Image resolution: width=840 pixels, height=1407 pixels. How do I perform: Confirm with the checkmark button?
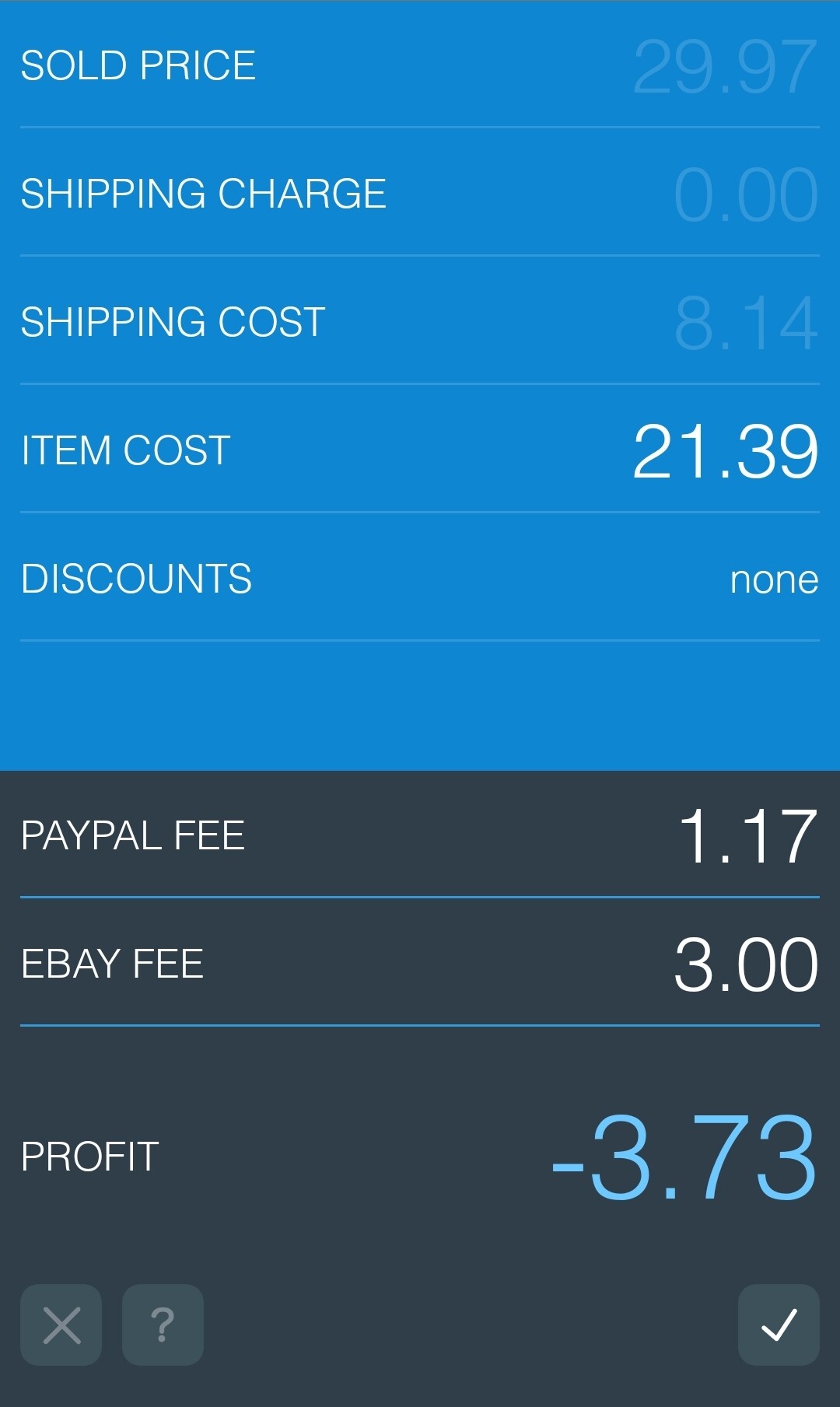778,1325
